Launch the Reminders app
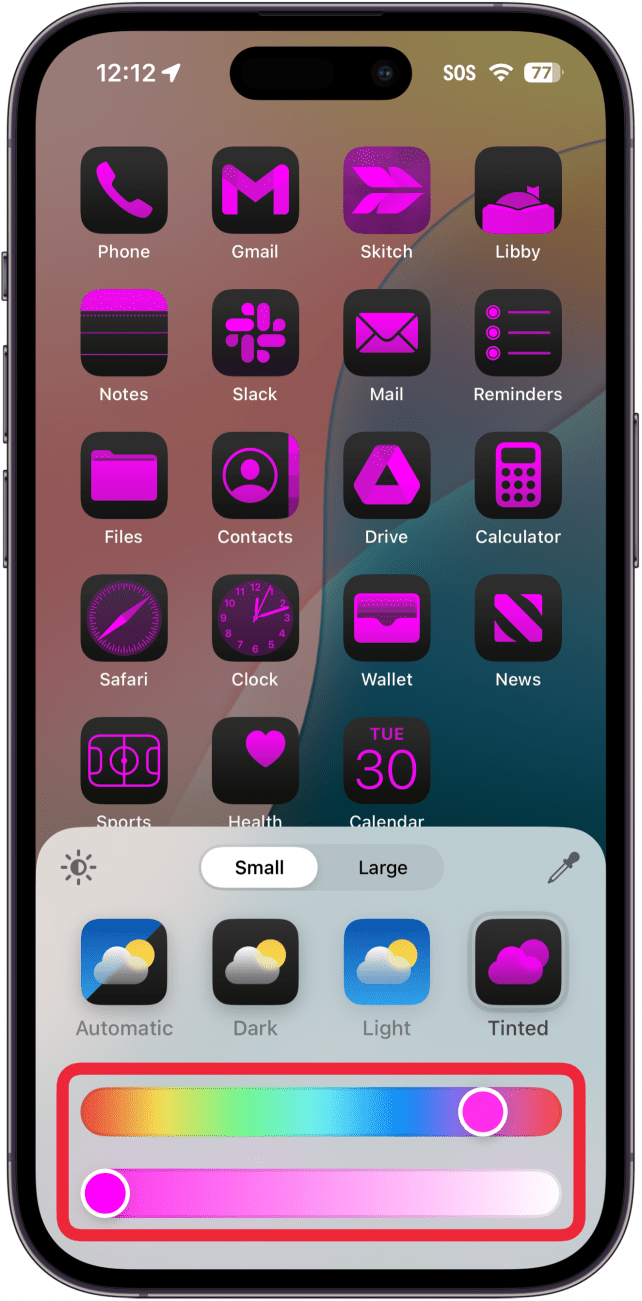The image size is (642, 1301). pos(518,332)
